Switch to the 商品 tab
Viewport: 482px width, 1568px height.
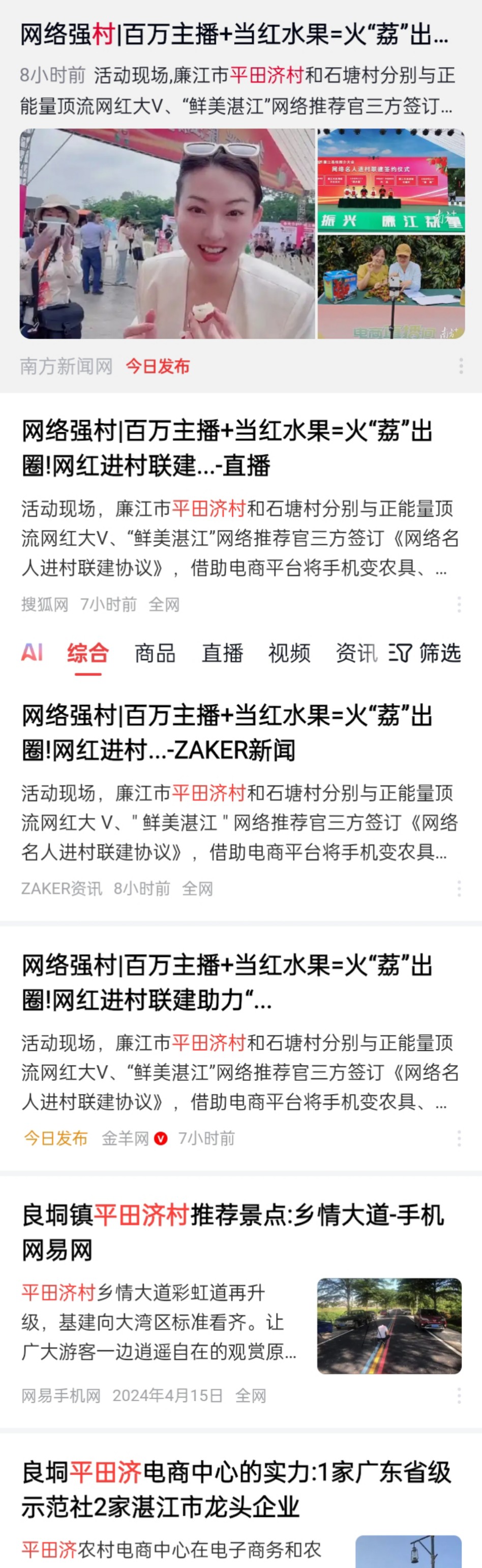pos(155,653)
